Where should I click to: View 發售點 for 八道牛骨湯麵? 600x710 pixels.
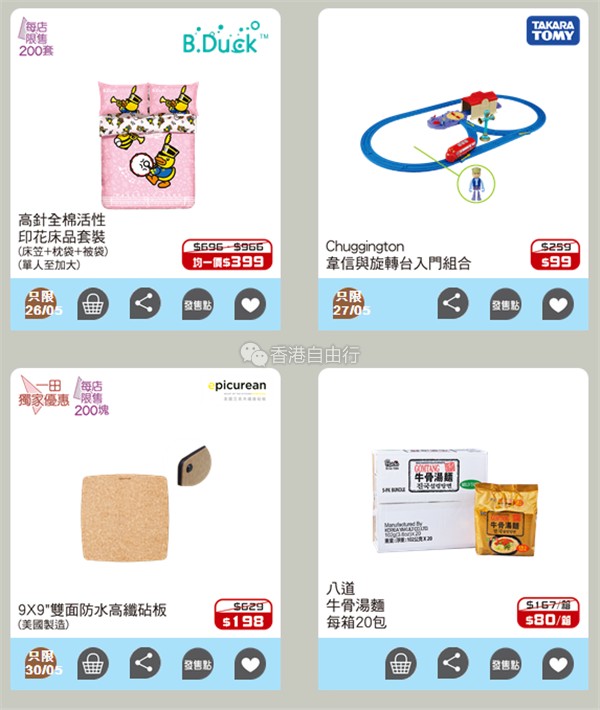pos(505,664)
